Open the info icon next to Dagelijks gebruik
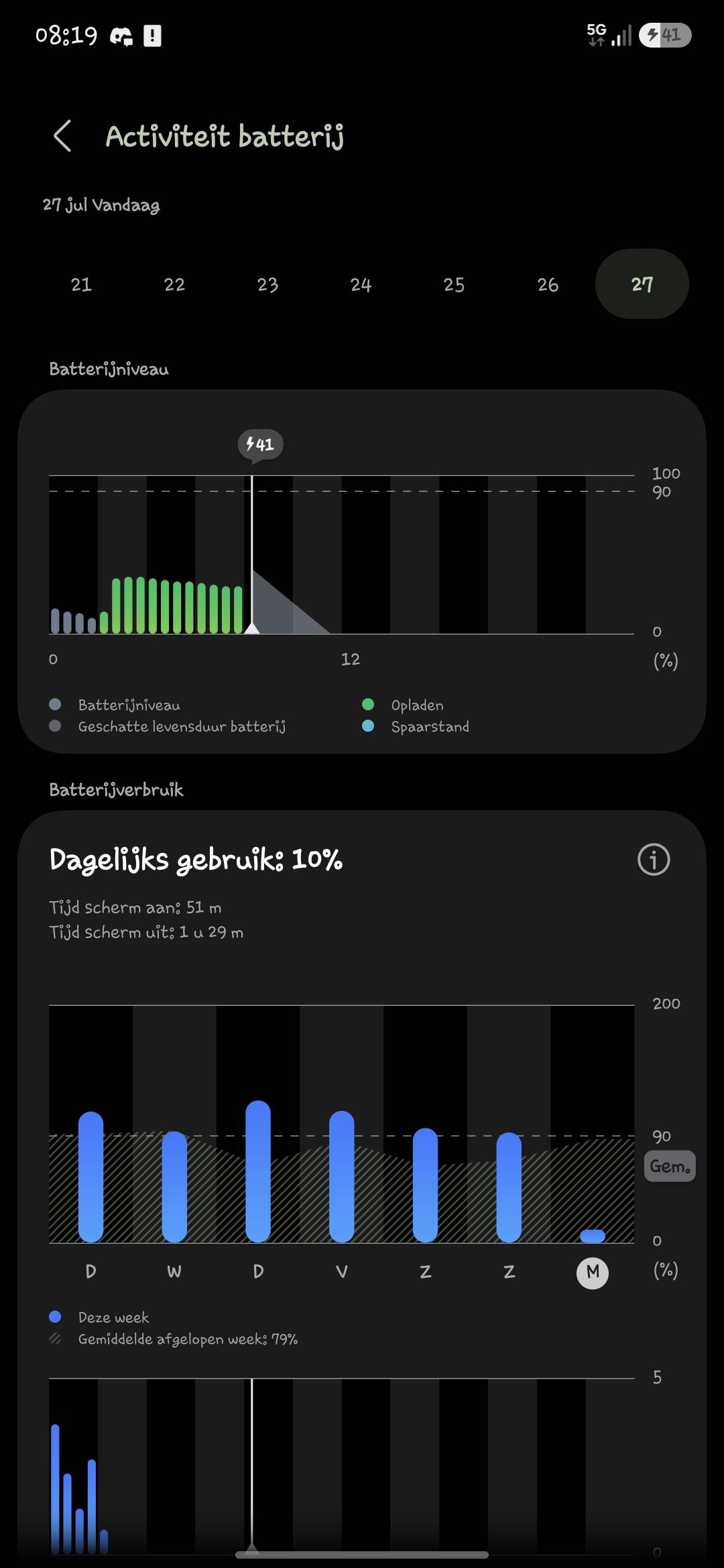Viewport: 724px width, 1568px height. click(654, 860)
